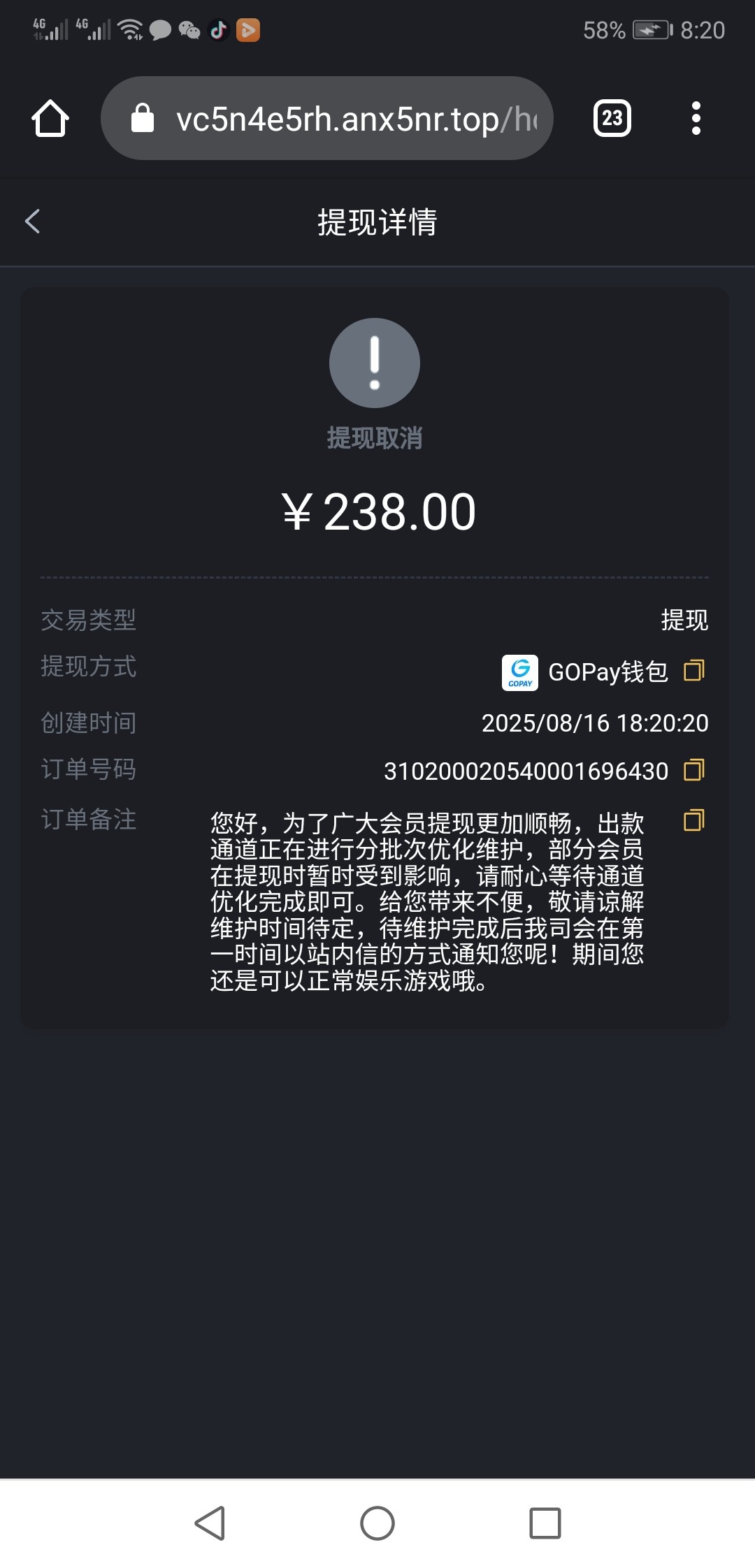This screenshot has width=755, height=1568.
Task: Open the browser tab switcher
Action: tap(612, 118)
